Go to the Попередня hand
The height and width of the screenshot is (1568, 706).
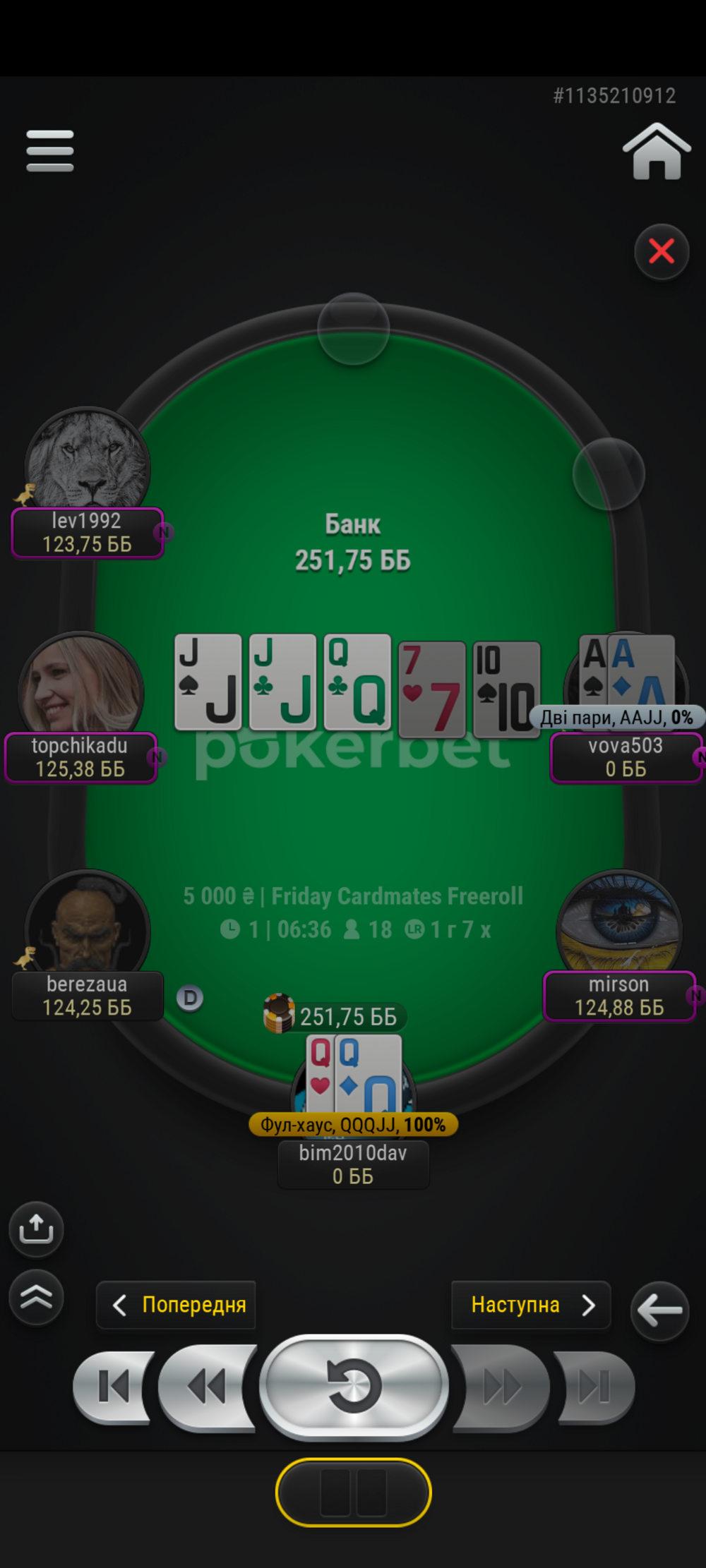pyautogui.click(x=176, y=1305)
